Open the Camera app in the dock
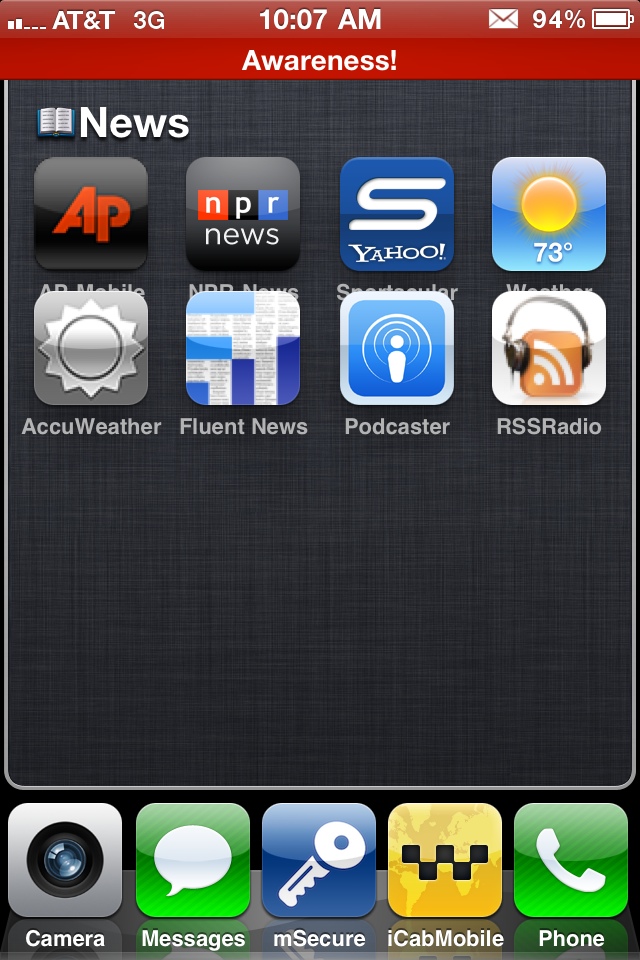Image resolution: width=640 pixels, height=960 pixels. (65, 860)
